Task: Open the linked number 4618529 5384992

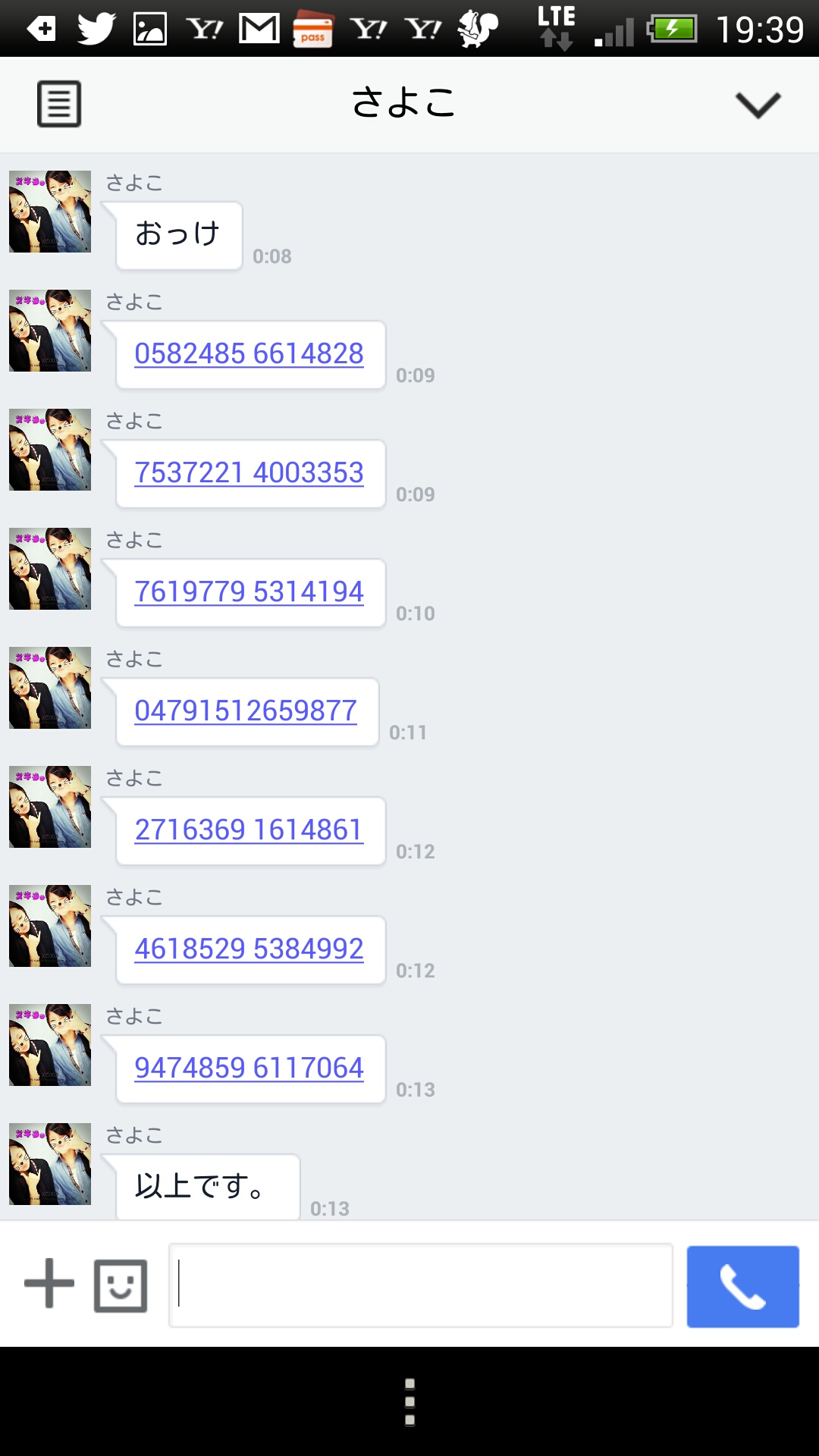Action: tap(249, 949)
